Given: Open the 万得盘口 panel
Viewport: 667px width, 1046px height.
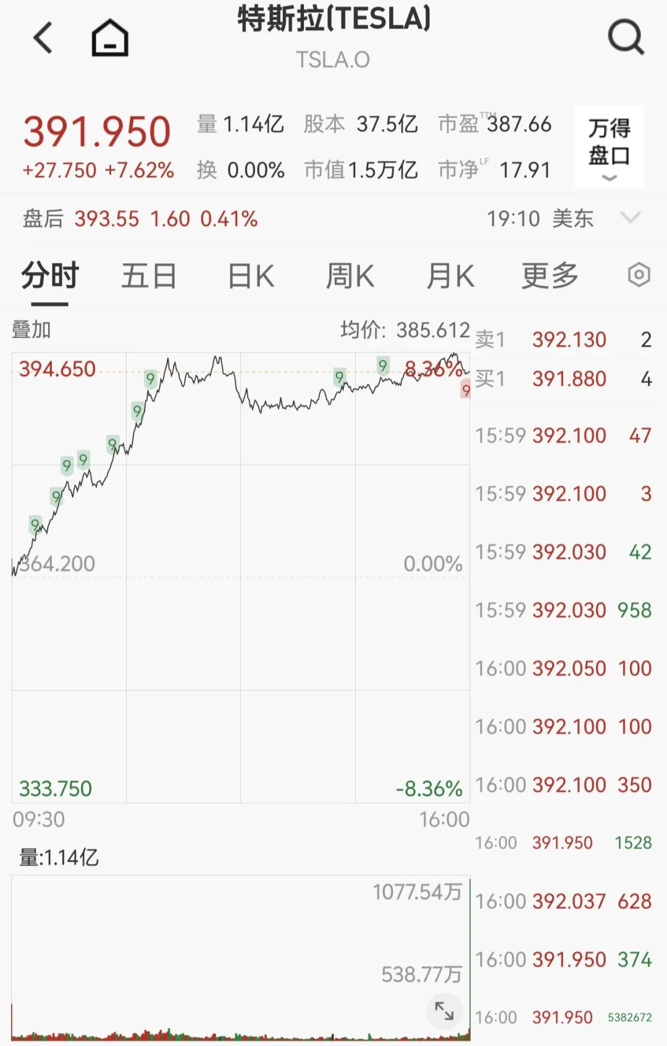Looking at the screenshot, I should [x=609, y=146].
